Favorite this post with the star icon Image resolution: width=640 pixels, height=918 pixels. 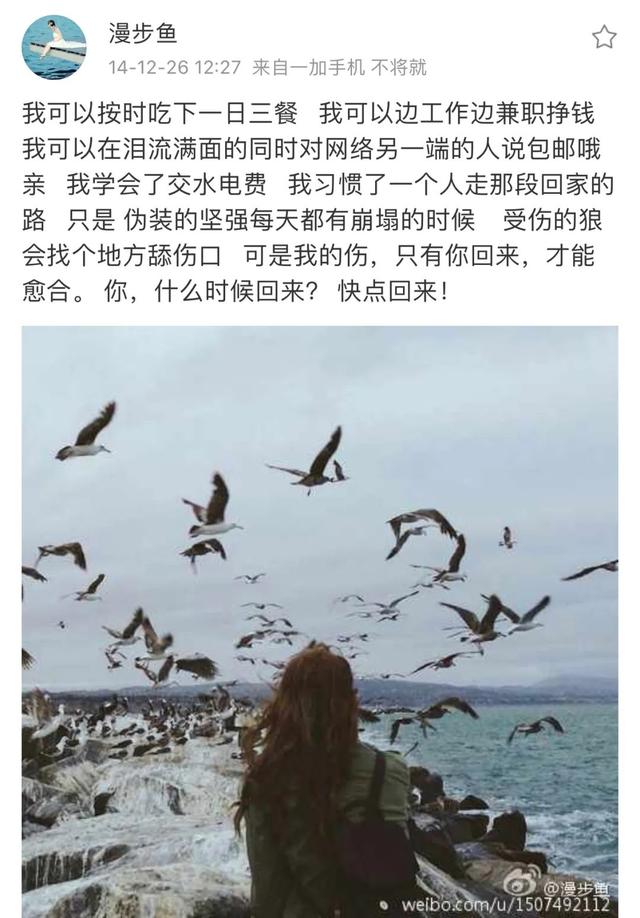coord(604,38)
